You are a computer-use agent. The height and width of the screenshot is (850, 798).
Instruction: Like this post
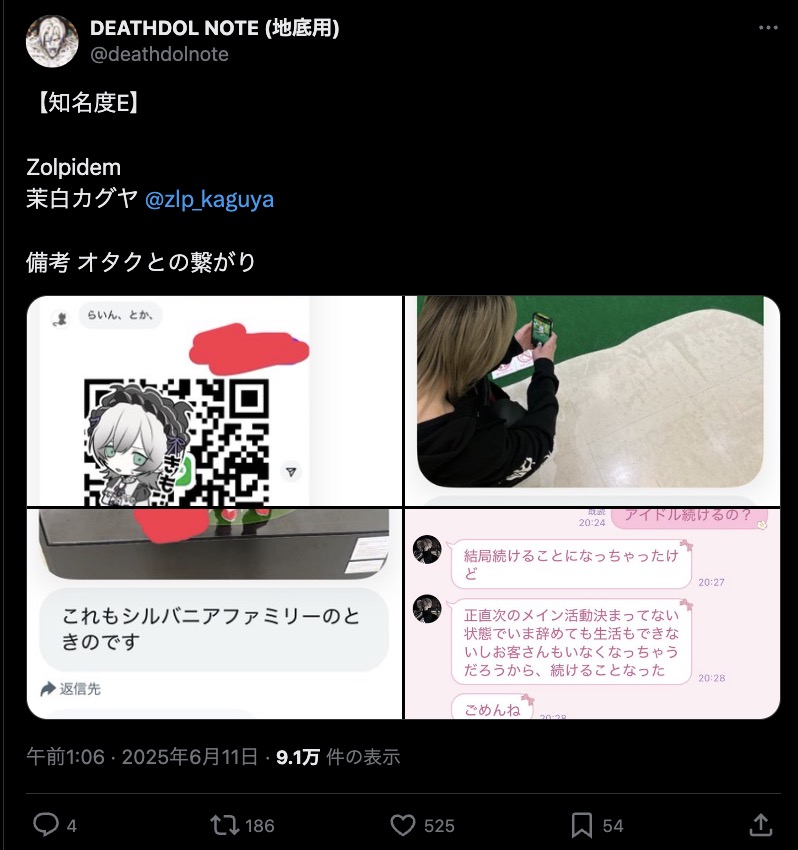coord(403,825)
